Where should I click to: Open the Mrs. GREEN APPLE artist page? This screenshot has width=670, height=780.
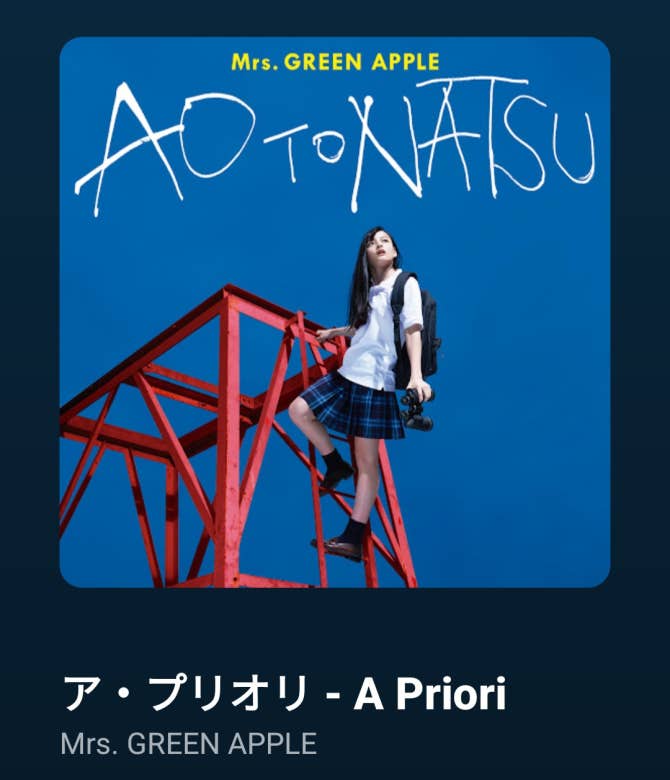189,744
